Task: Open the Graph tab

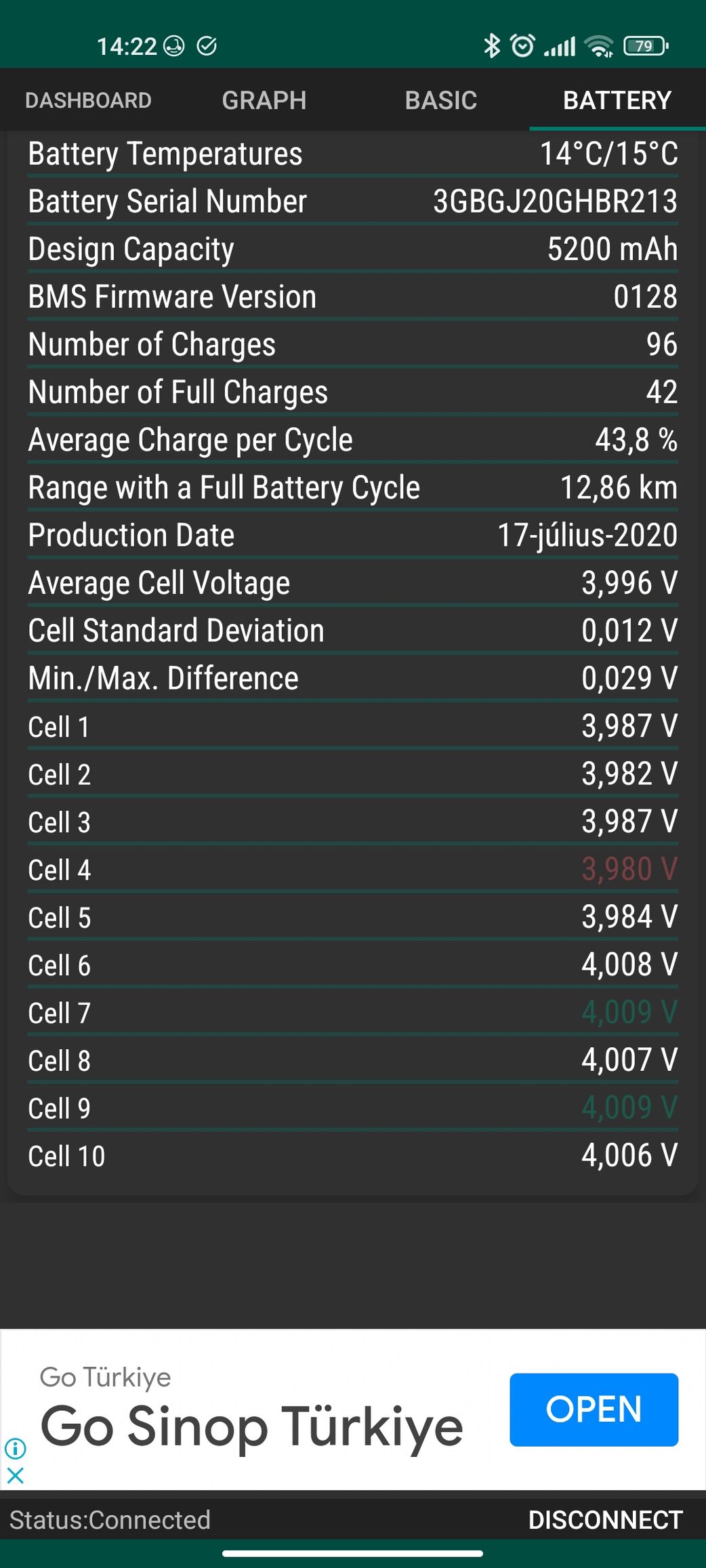Action: (264, 100)
